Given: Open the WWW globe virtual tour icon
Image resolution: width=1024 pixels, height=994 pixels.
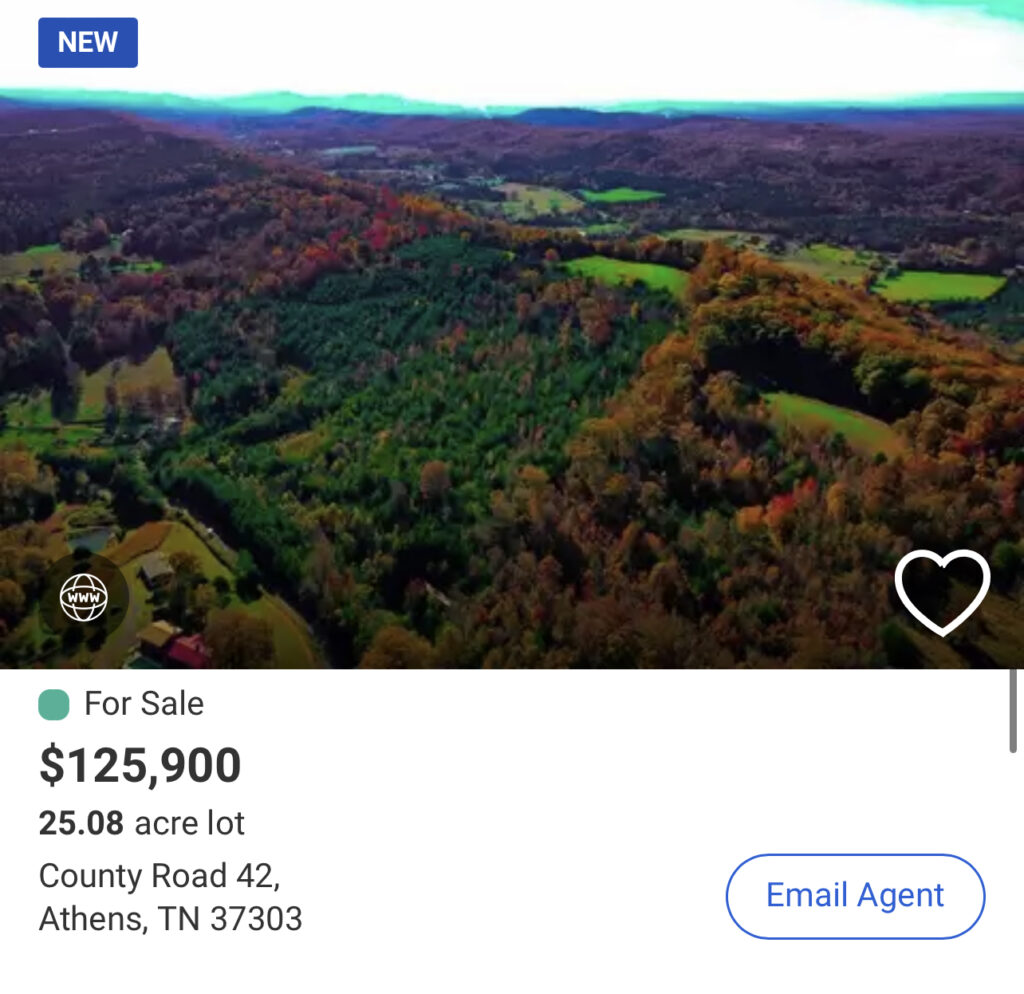Looking at the screenshot, I should (x=84, y=599).
